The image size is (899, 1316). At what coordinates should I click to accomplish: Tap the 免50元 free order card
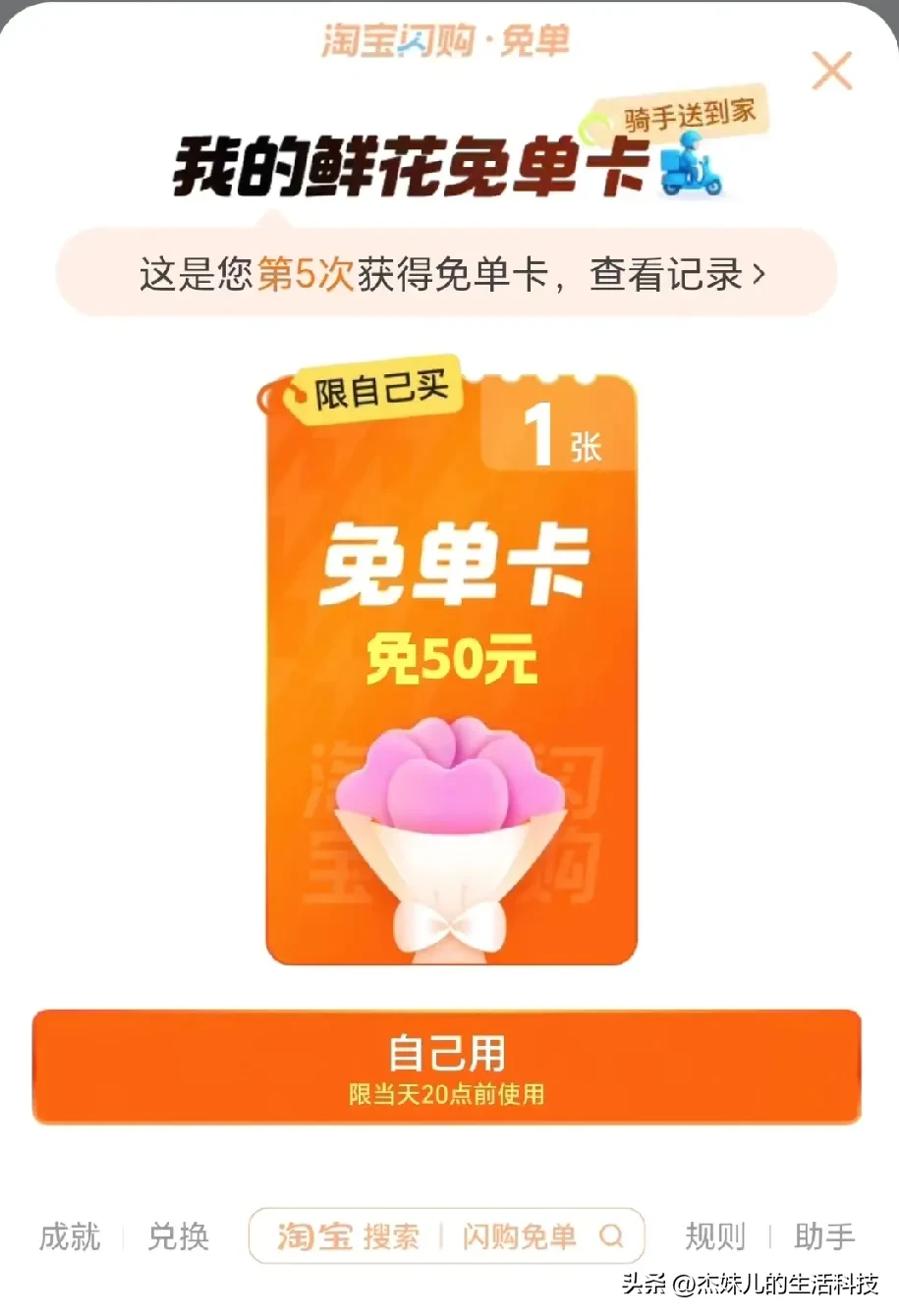[x=451, y=668]
